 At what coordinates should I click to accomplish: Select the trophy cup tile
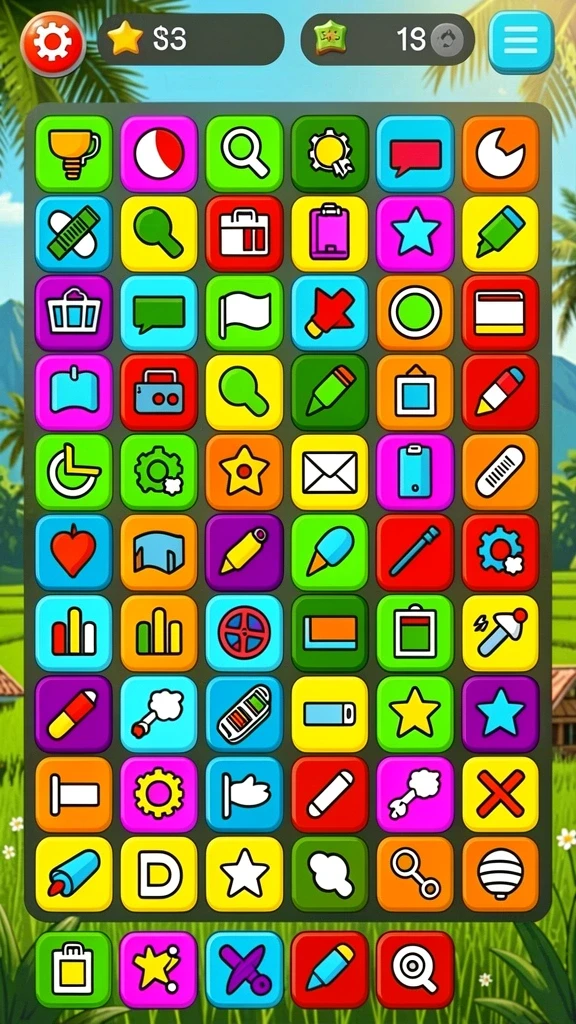click(x=74, y=154)
